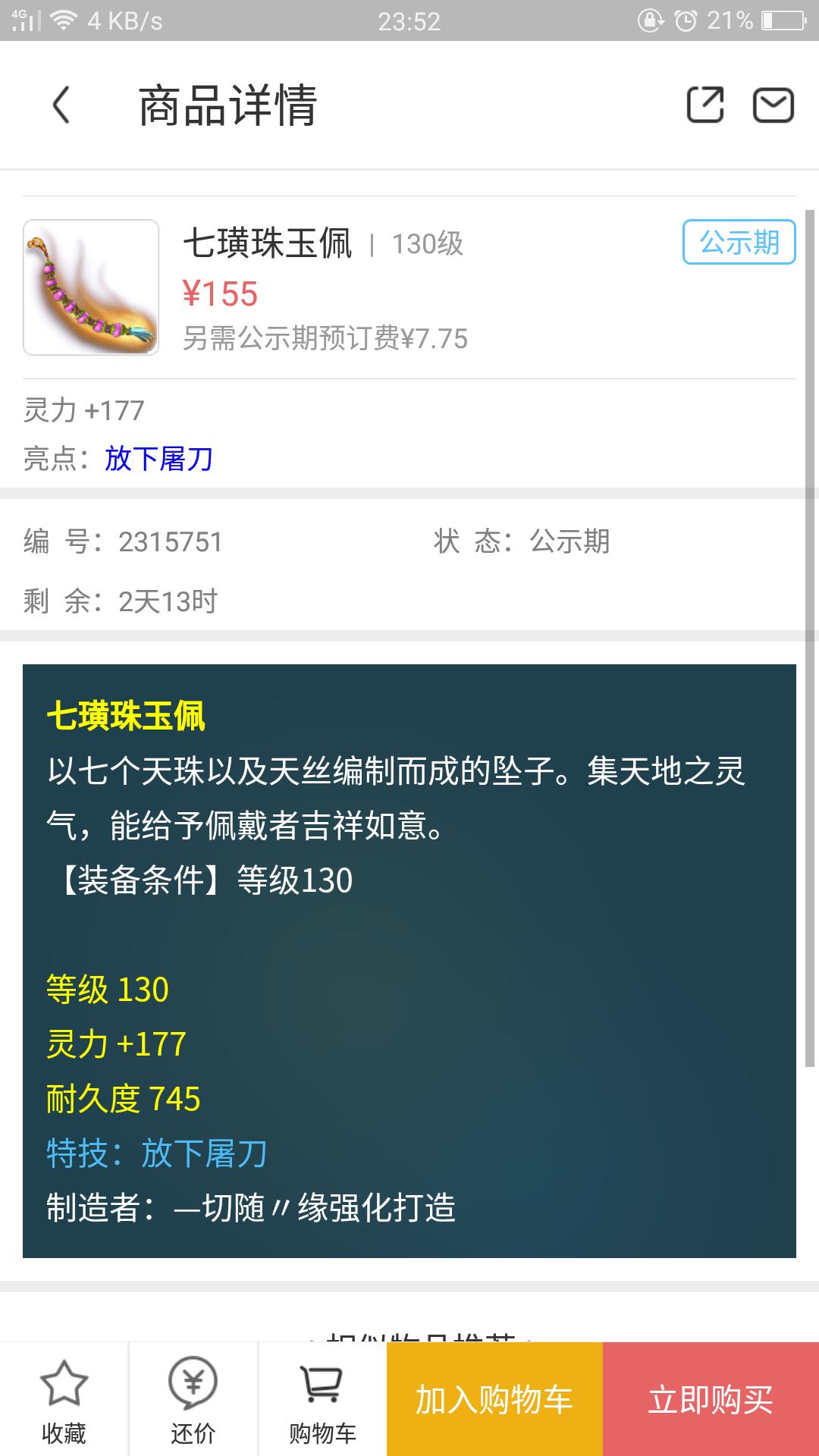Viewport: 819px width, 1456px height.
Task: Open the 七璜珠玉佩 item image
Action: click(91, 287)
